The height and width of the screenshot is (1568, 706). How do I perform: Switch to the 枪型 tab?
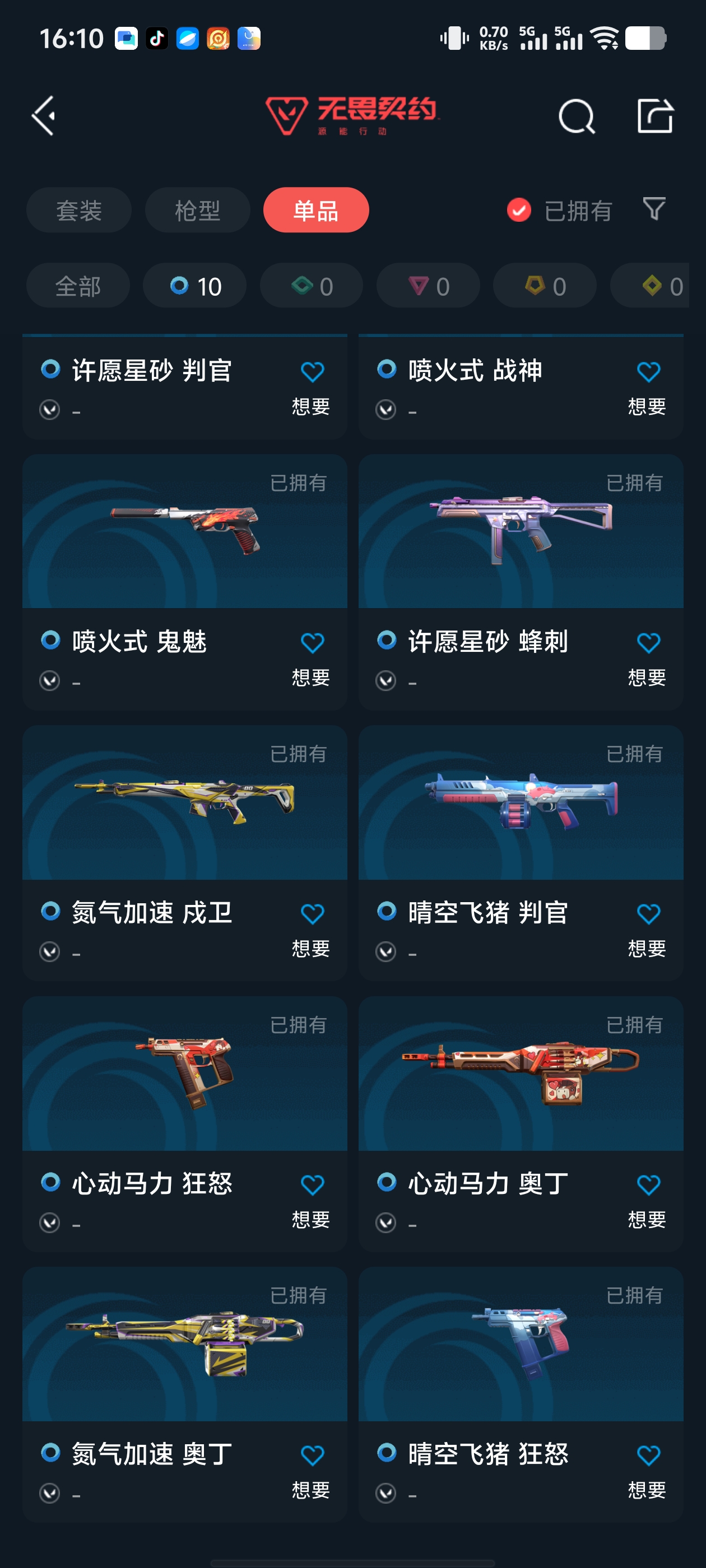click(197, 210)
